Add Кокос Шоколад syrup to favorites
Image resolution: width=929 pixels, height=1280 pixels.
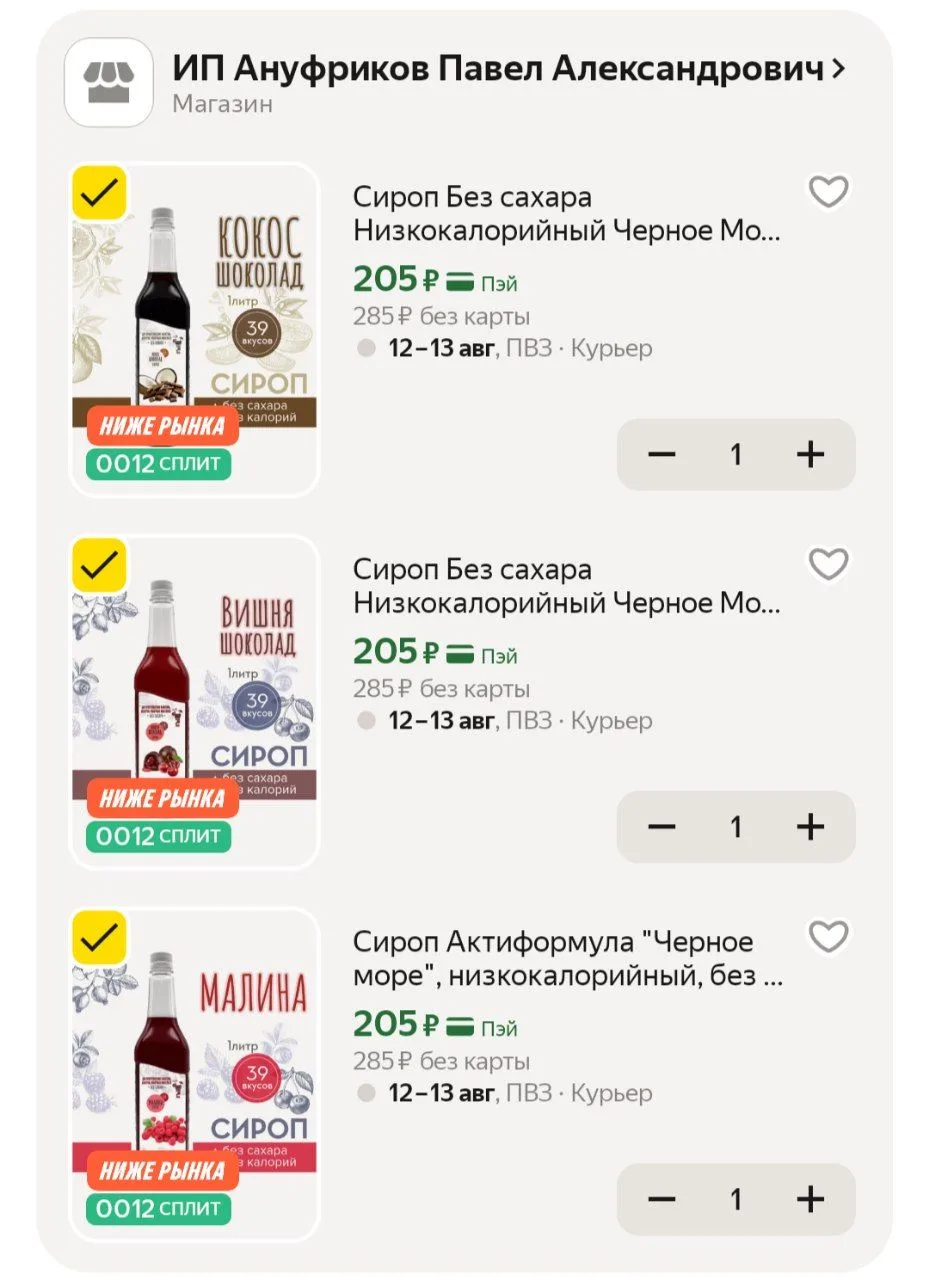(828, 191)
